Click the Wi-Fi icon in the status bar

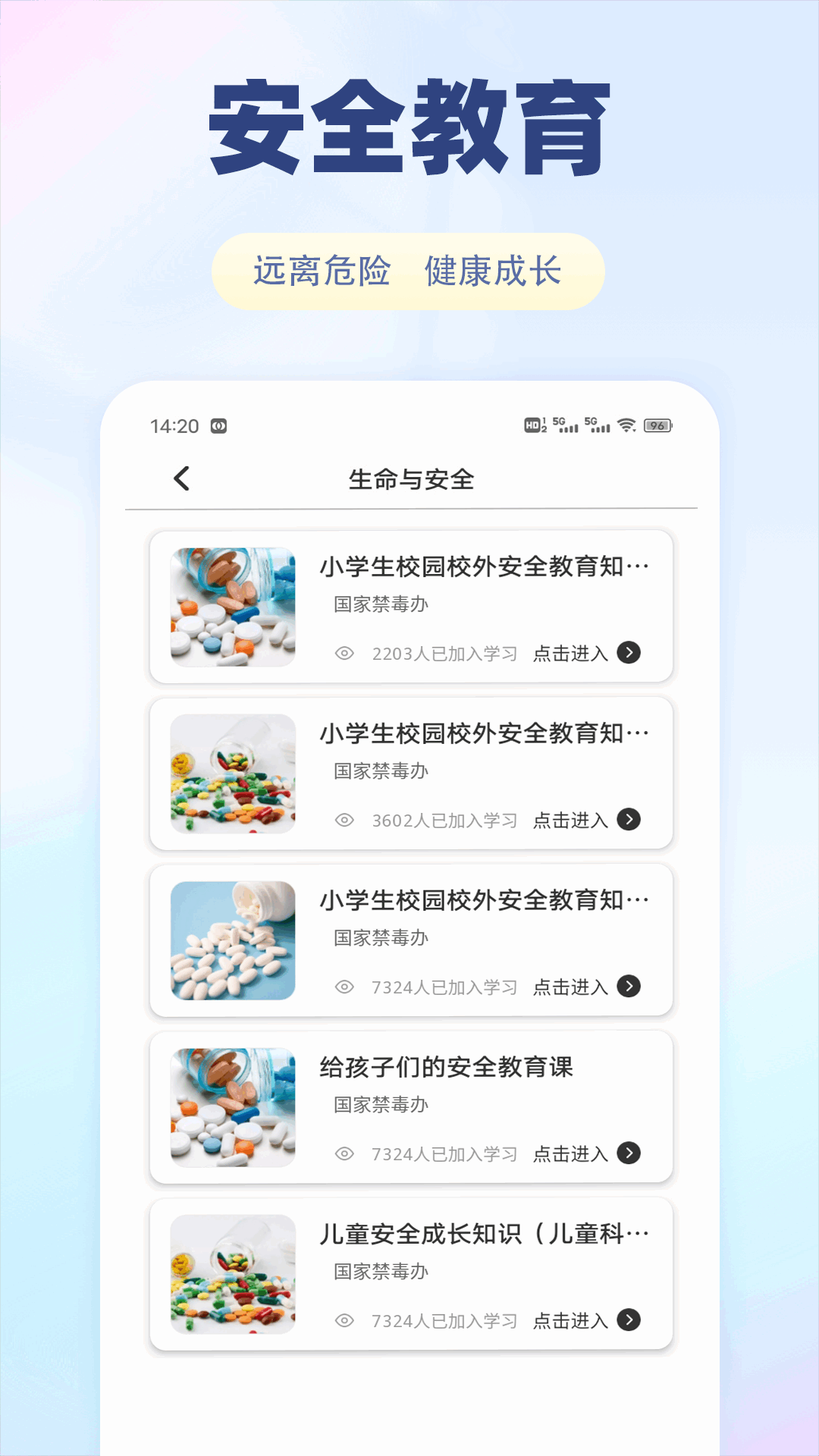(x=626, y=426)
